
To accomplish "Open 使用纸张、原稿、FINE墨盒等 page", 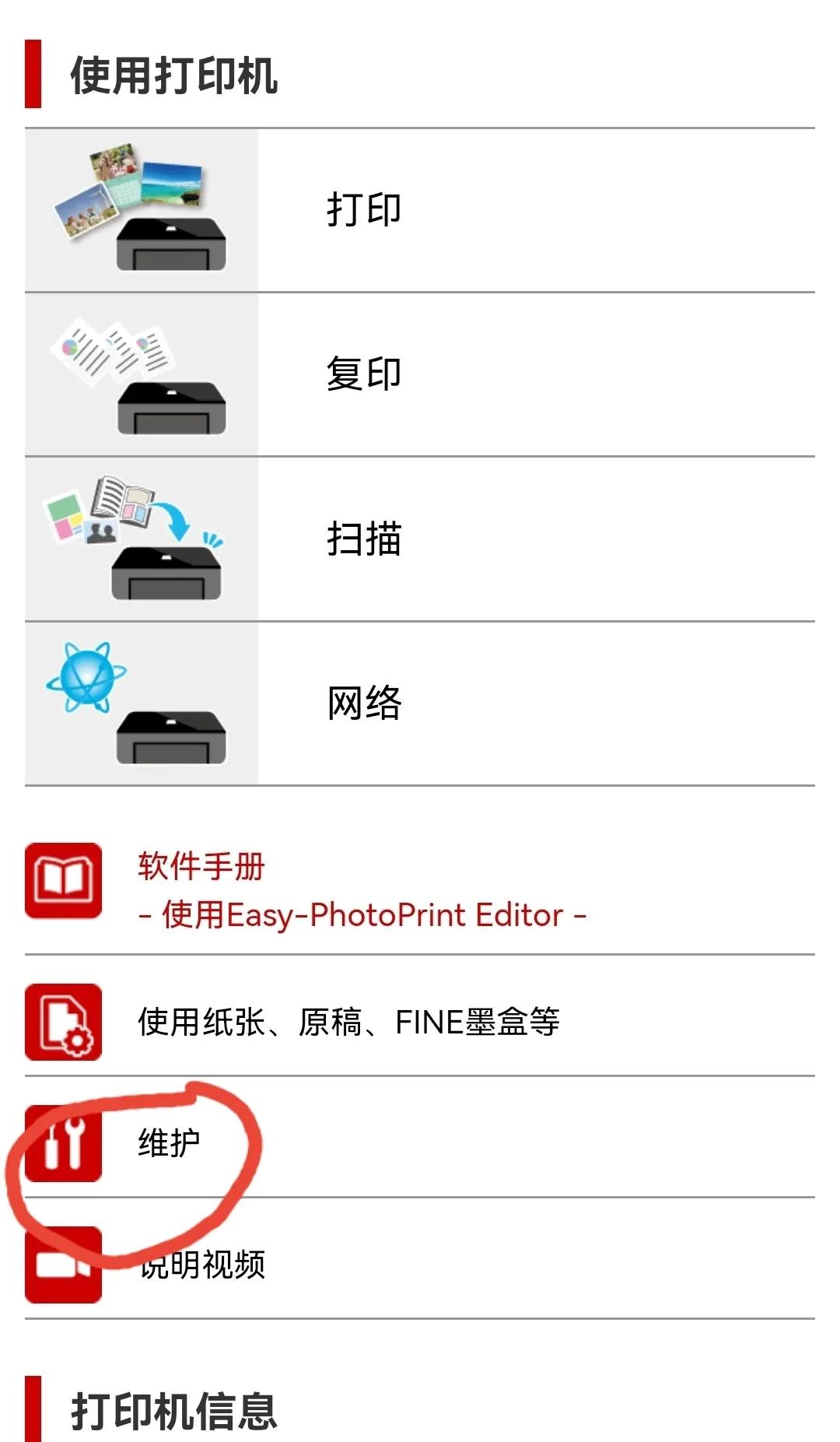I will coord(348,1026).
